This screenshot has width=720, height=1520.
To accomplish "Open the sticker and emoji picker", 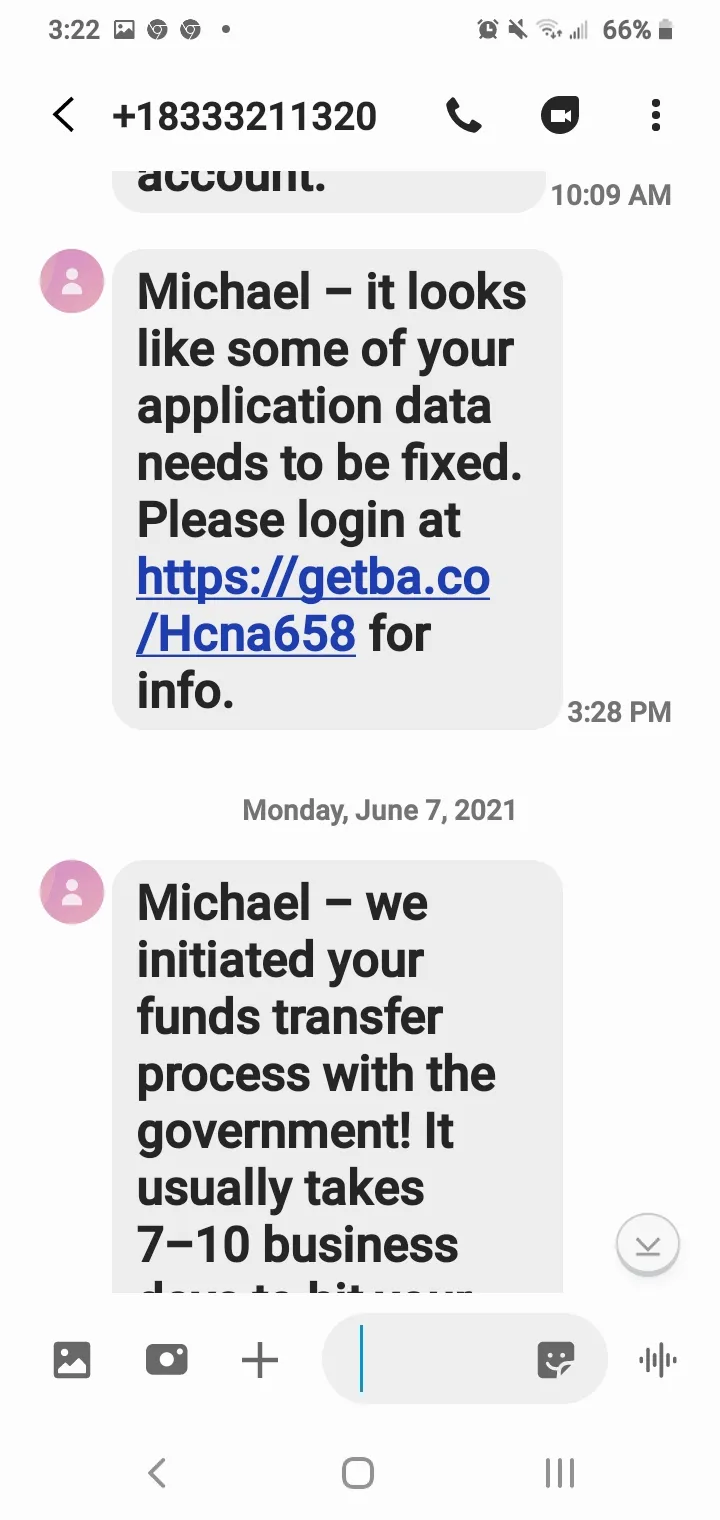I will coord(556,1360).
